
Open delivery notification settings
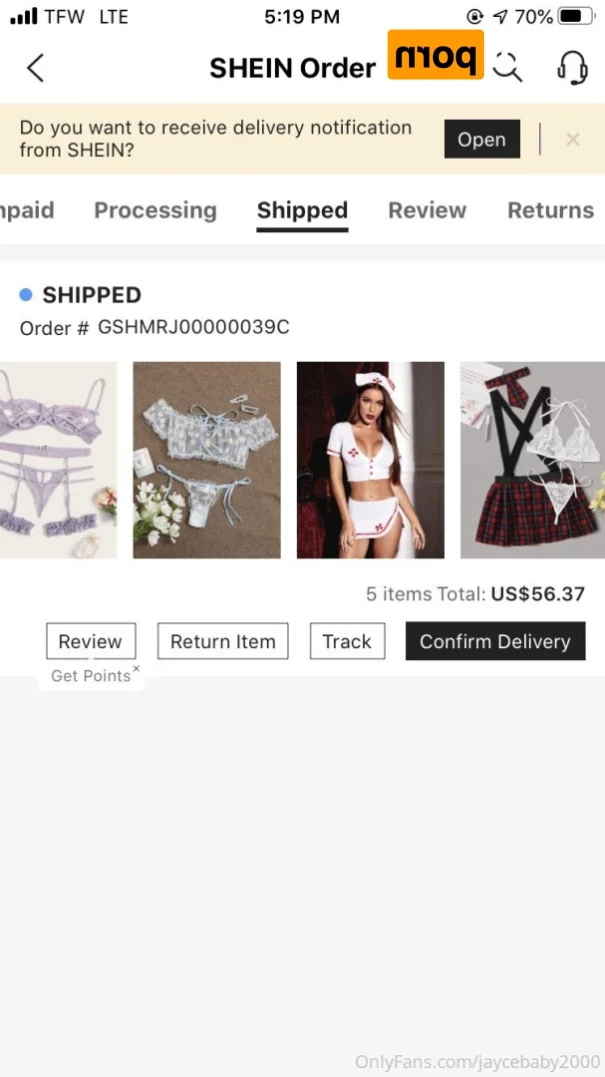coord(481,139)
